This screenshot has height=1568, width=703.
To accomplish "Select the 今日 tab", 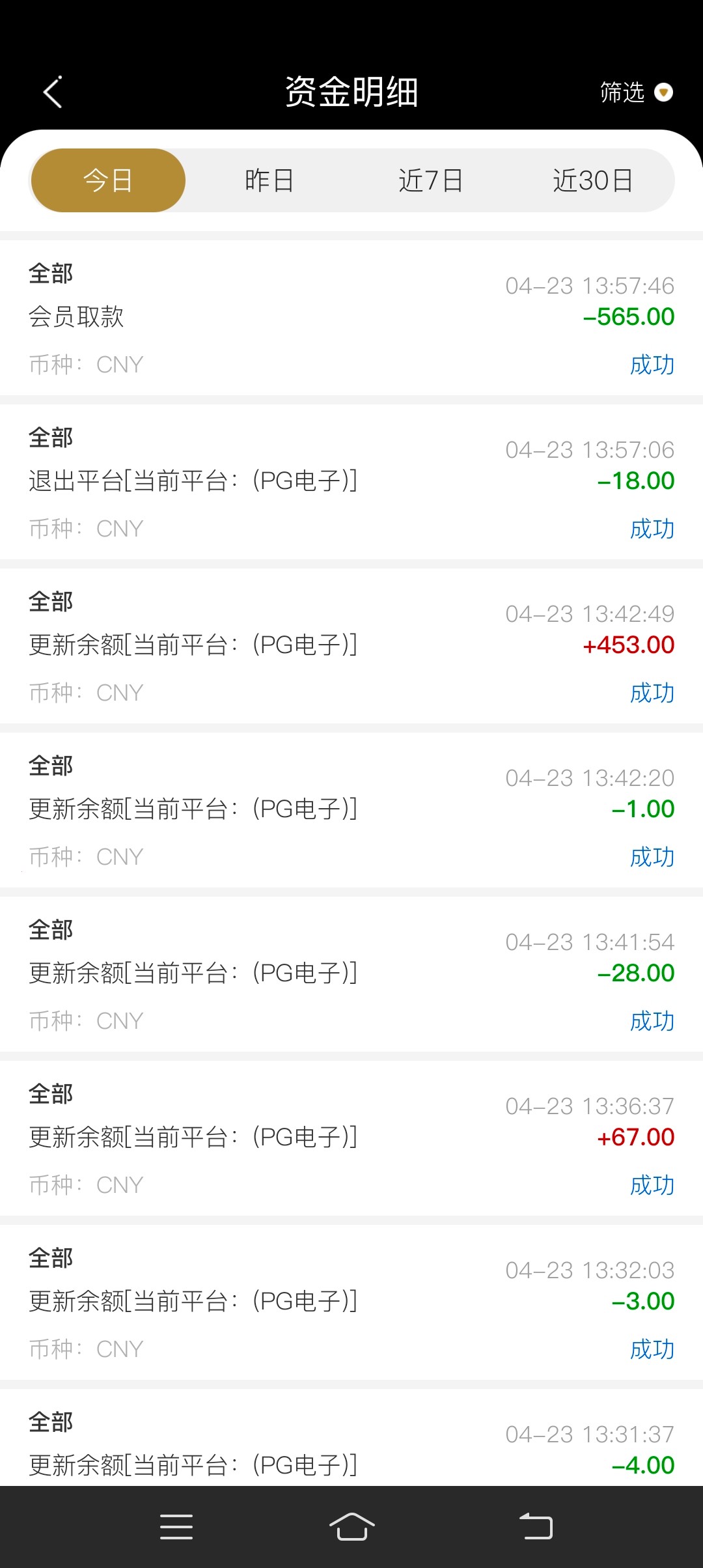I will tap(108, 180).
